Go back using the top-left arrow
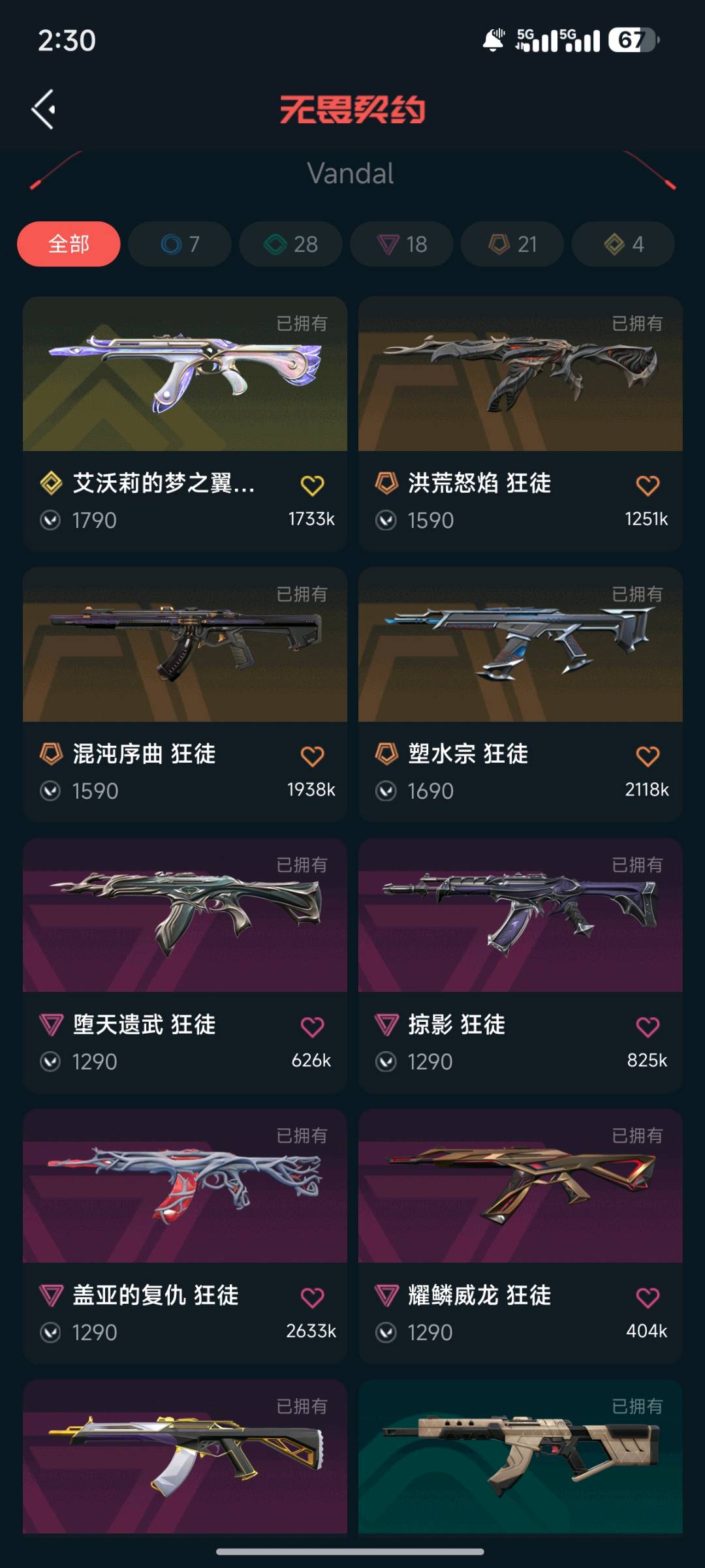 pos(44,109)
